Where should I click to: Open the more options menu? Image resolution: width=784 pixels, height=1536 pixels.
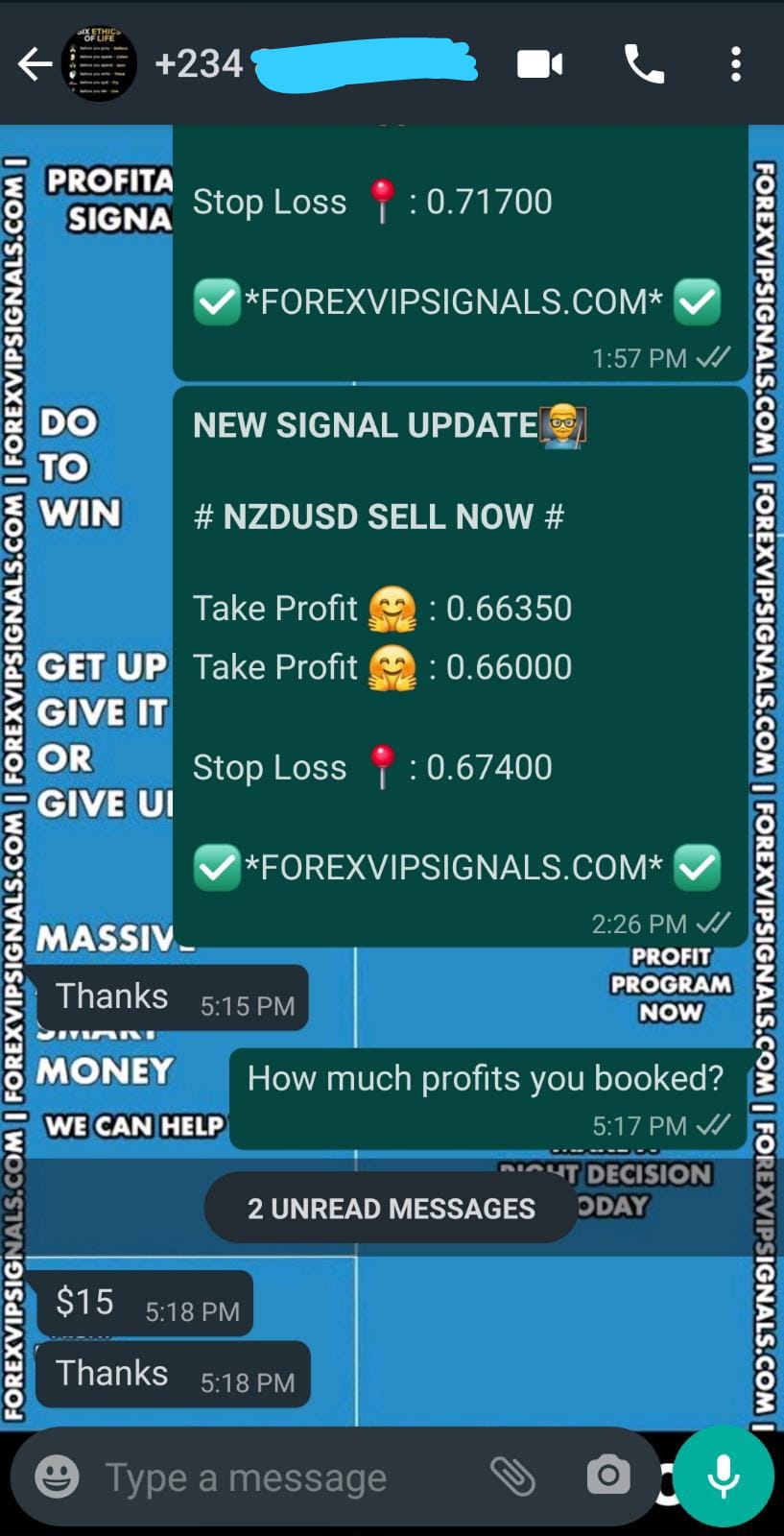[x=735, y=64]
